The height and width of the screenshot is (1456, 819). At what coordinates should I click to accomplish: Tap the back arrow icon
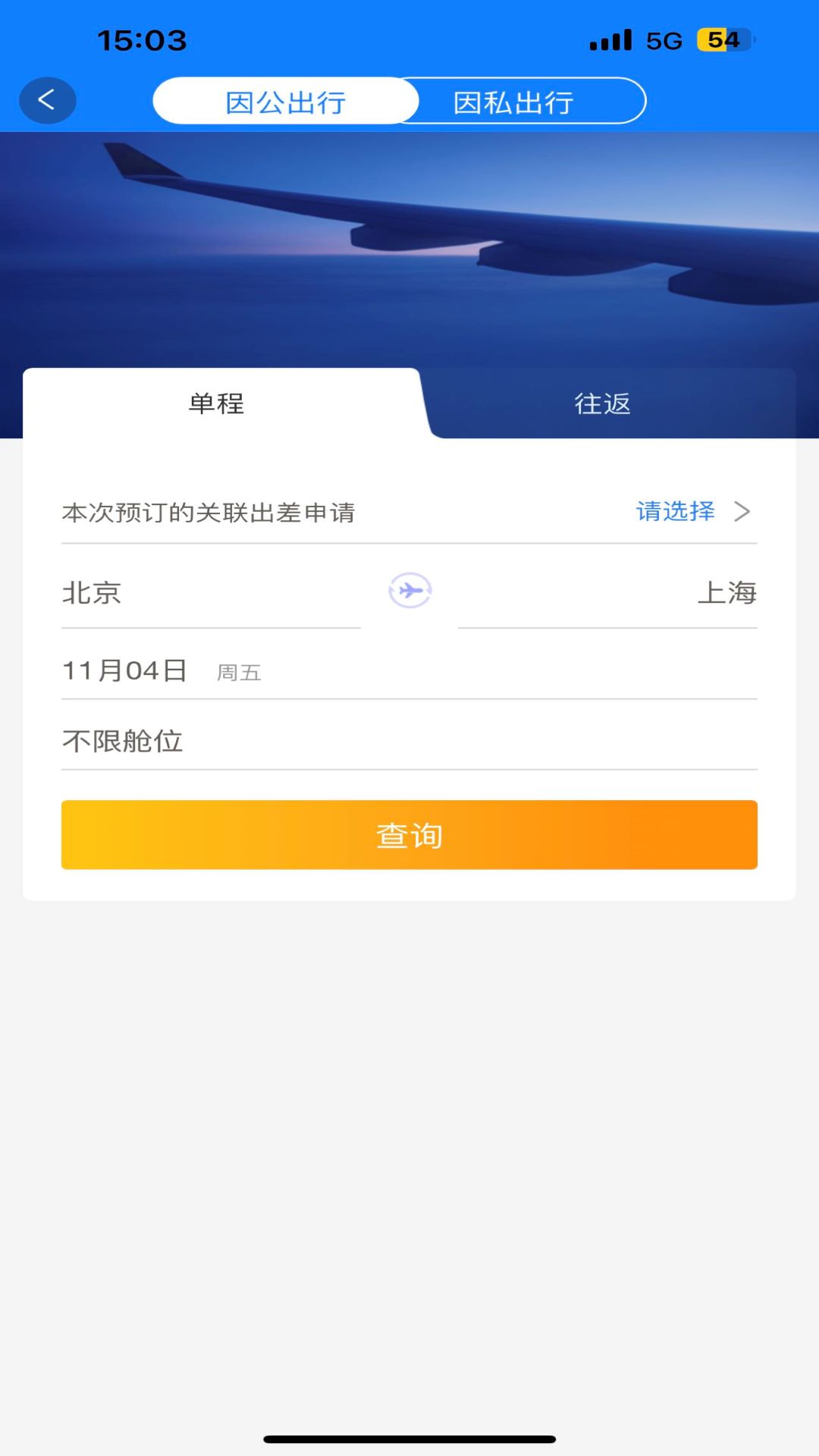click(47, 99)
